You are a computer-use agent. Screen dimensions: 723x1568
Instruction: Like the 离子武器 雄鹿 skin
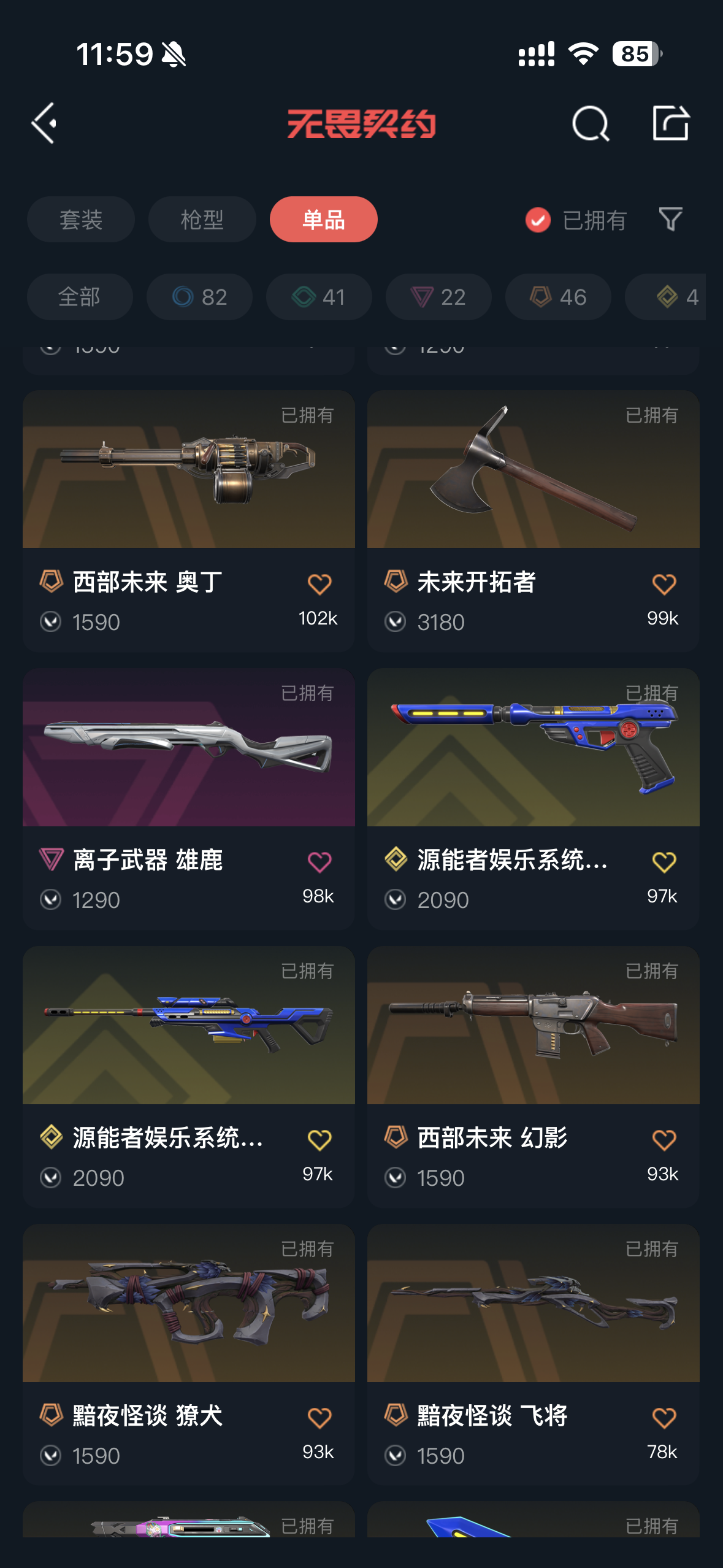319,862
